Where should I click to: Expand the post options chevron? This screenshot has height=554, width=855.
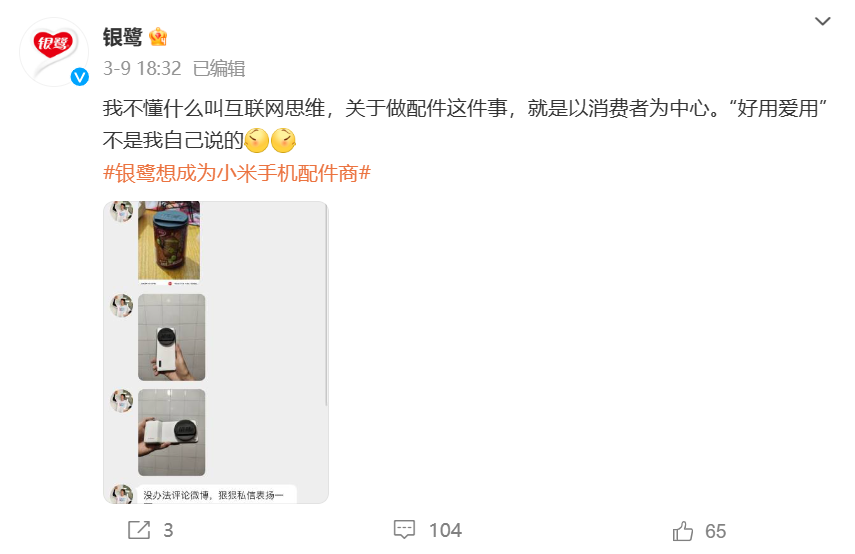(822, 21)
